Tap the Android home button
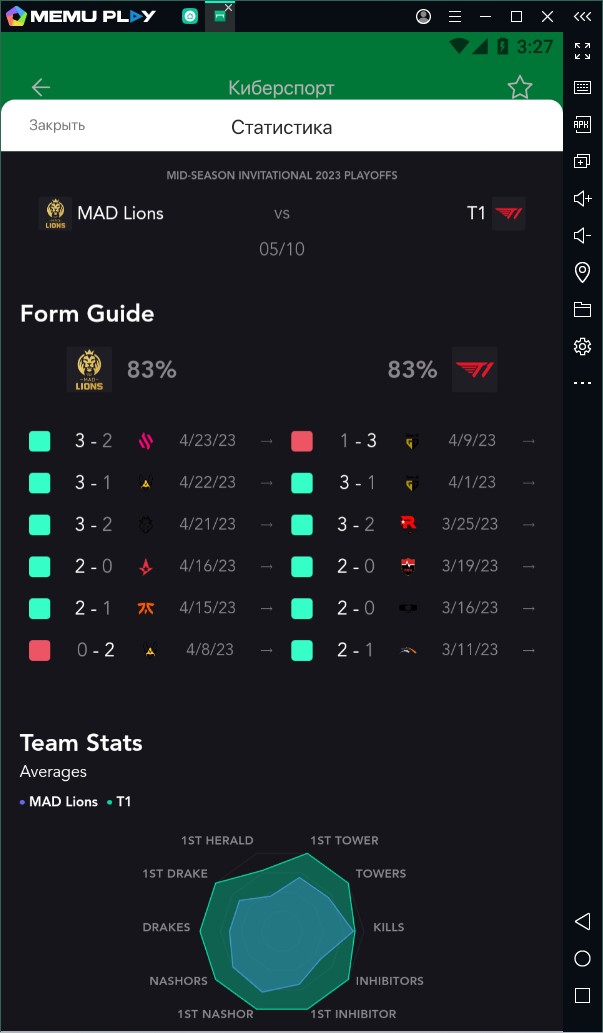603x1033 pixels. [x=582, y=958]
